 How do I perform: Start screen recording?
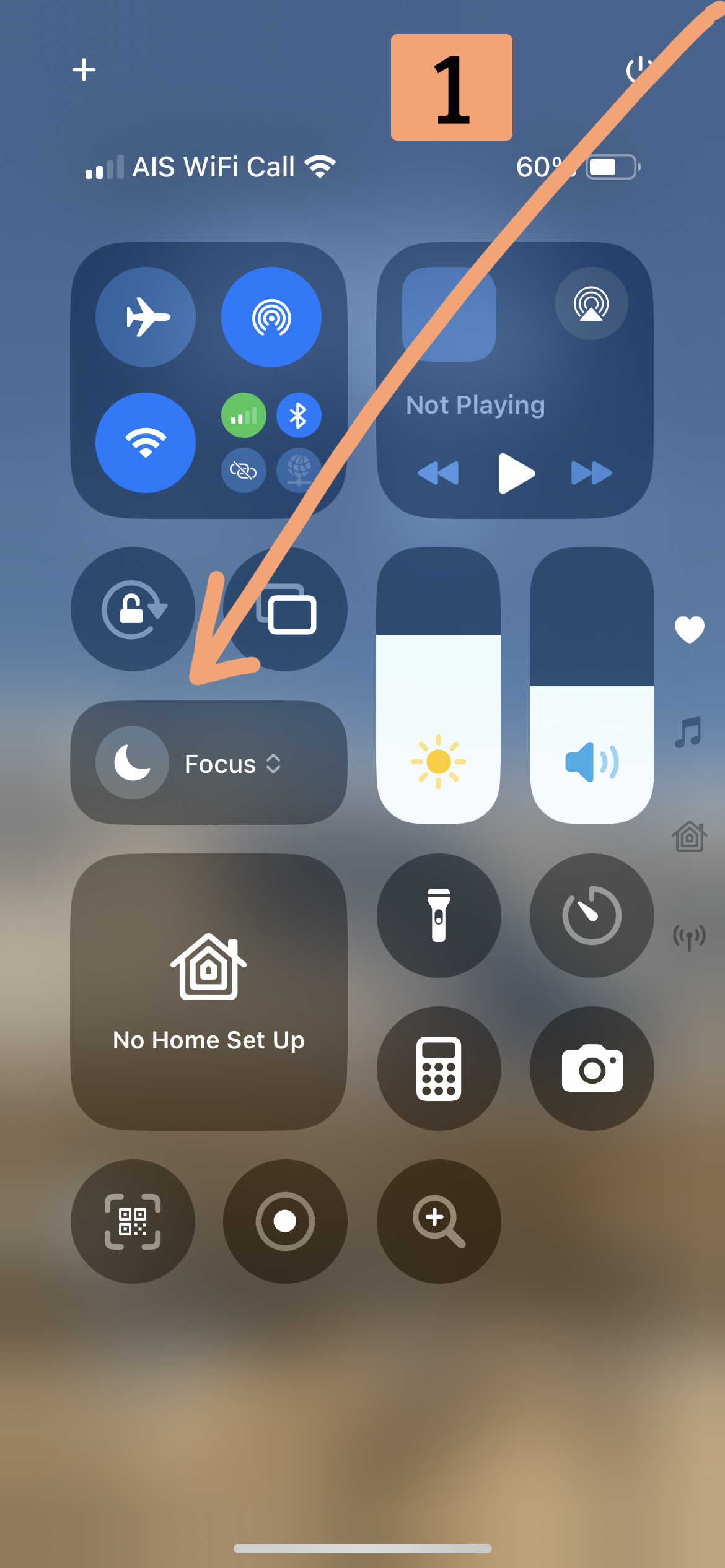coord(285,1221)
